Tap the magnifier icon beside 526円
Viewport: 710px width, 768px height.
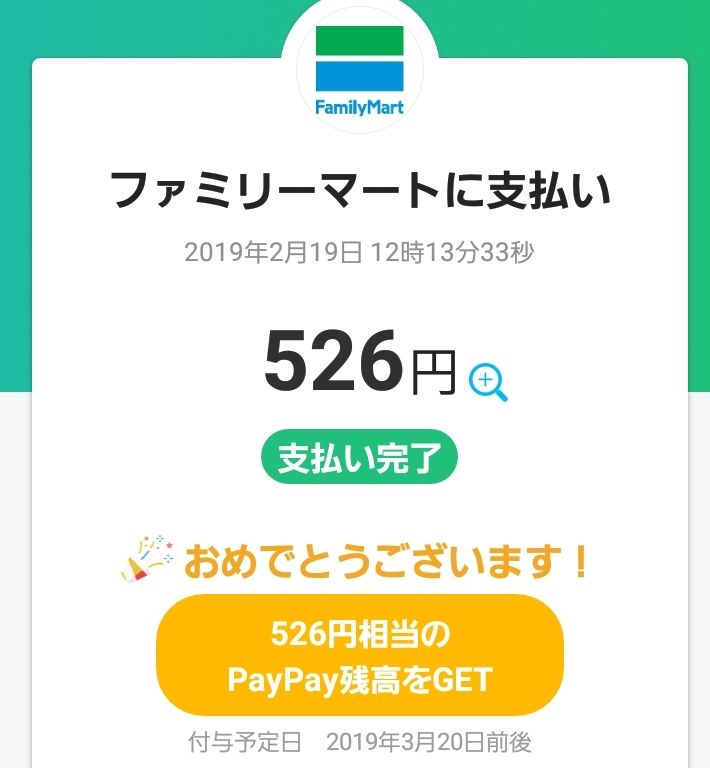click(488, 383)
